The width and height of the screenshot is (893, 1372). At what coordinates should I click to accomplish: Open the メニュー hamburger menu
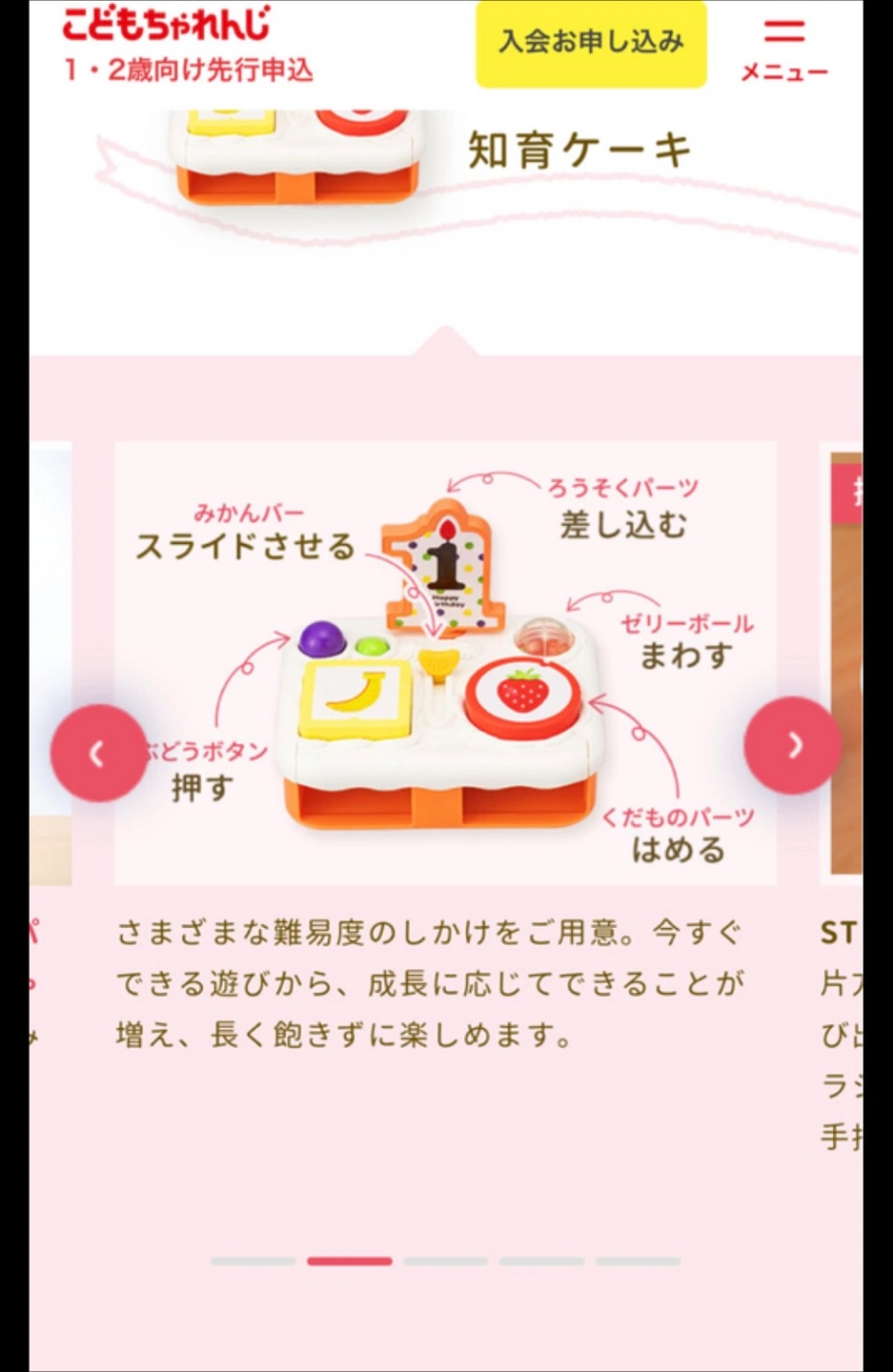[783, 48]
